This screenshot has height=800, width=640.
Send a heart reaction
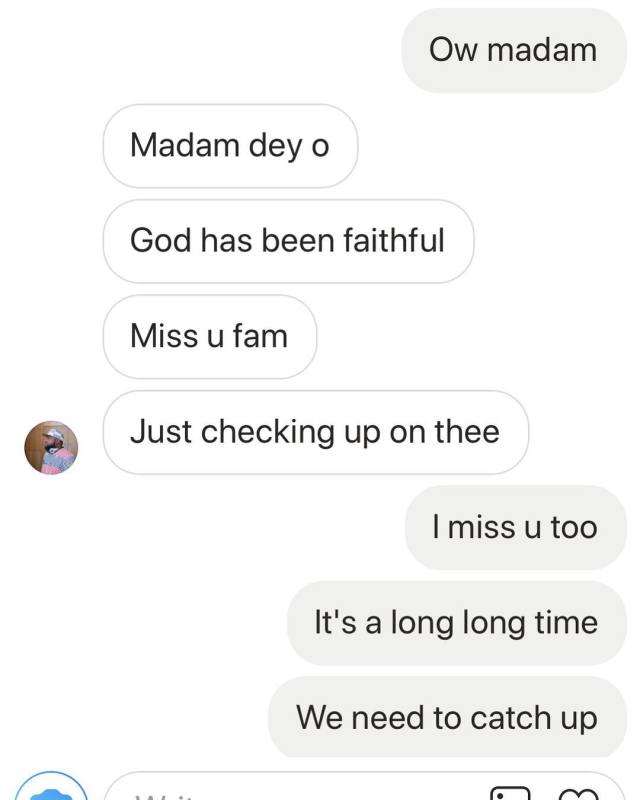pyautogui.click(x=577, y=794)
